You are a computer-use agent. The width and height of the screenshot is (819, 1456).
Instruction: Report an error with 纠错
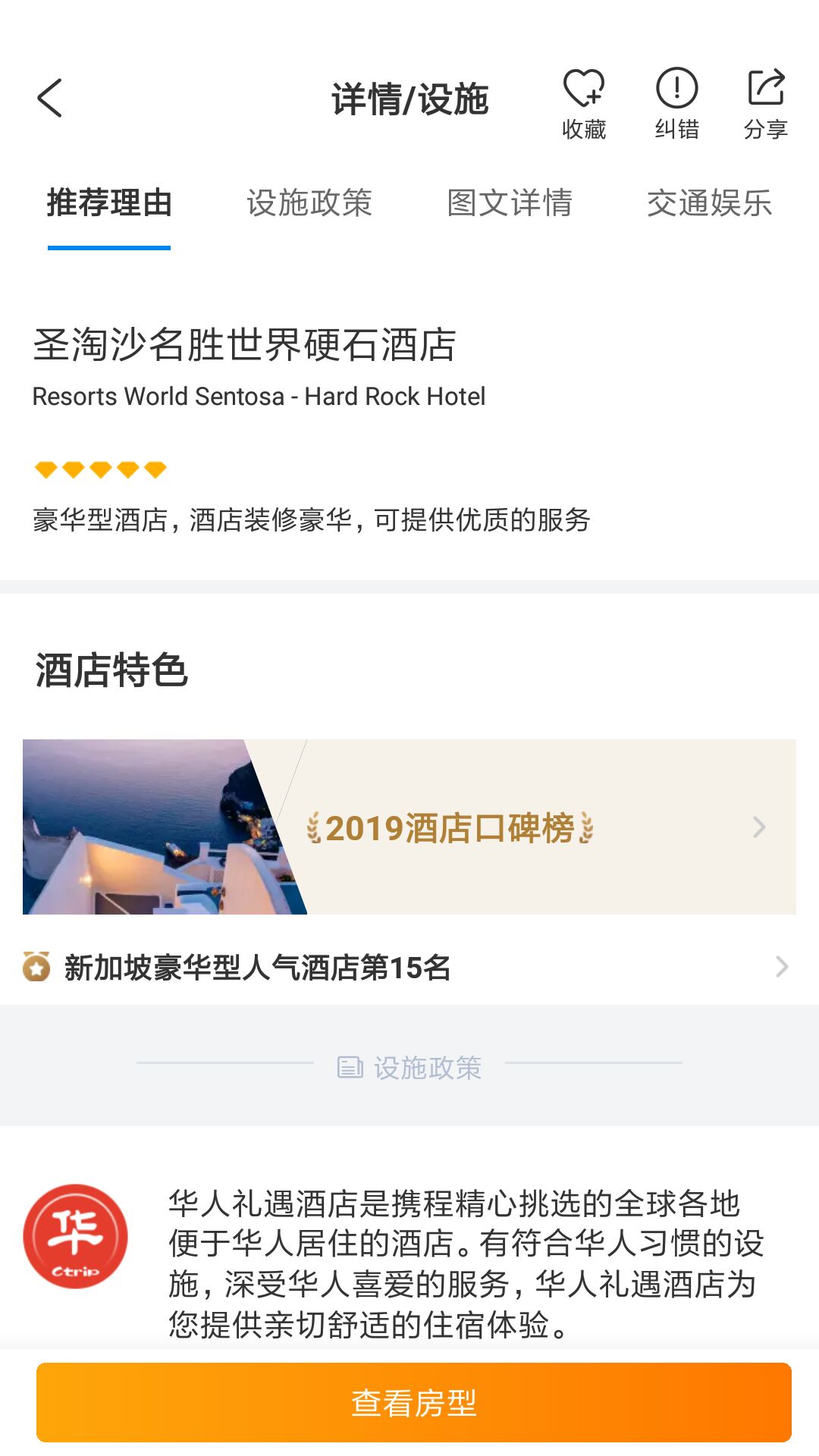pos(676,104)
